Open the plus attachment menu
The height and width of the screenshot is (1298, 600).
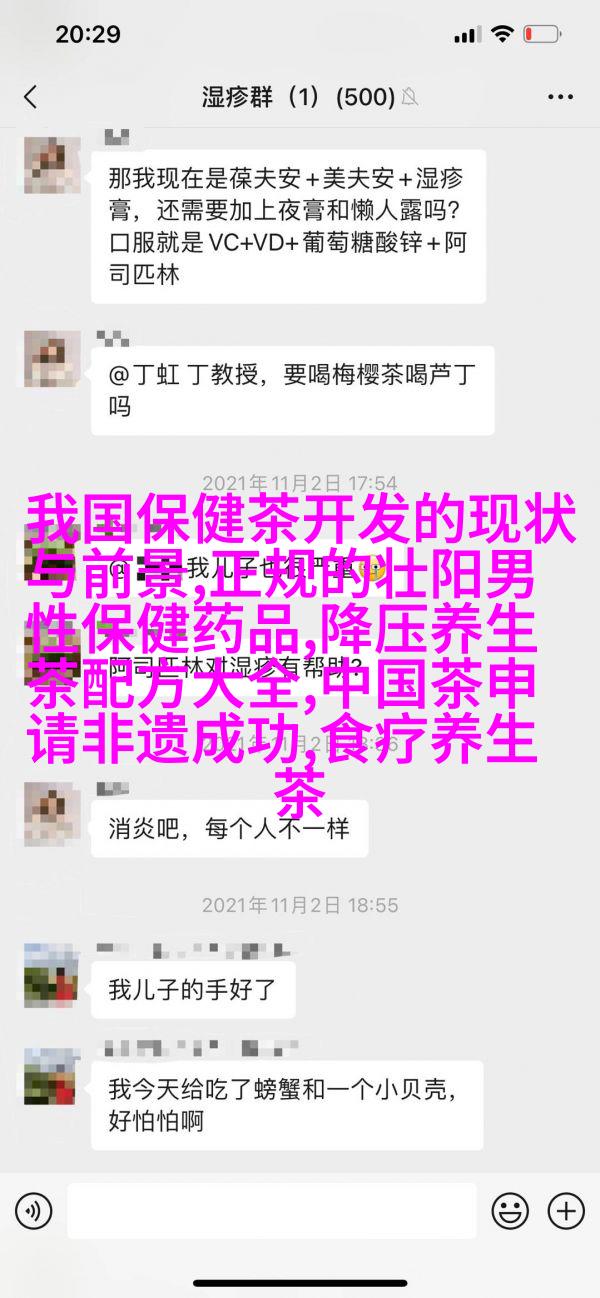pos(566,1211)
